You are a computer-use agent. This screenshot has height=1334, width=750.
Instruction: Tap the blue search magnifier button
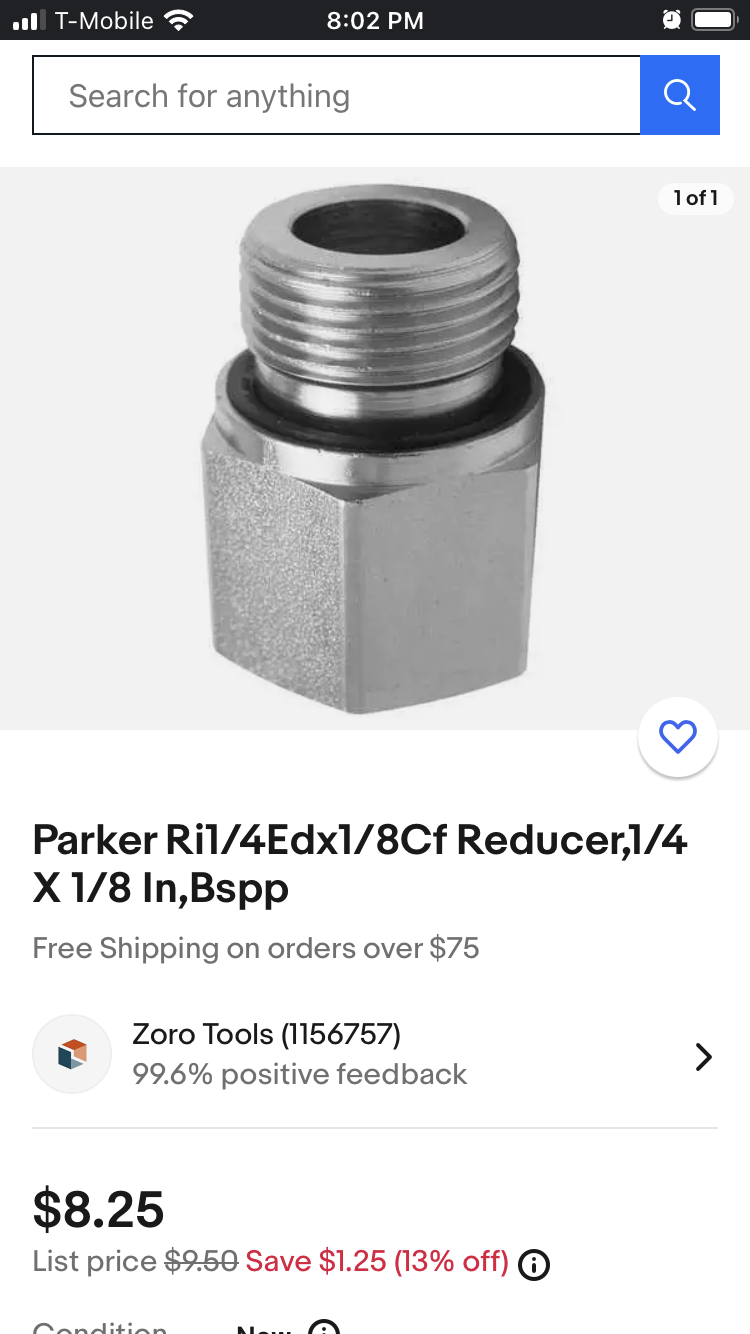(x=679, y=96)
